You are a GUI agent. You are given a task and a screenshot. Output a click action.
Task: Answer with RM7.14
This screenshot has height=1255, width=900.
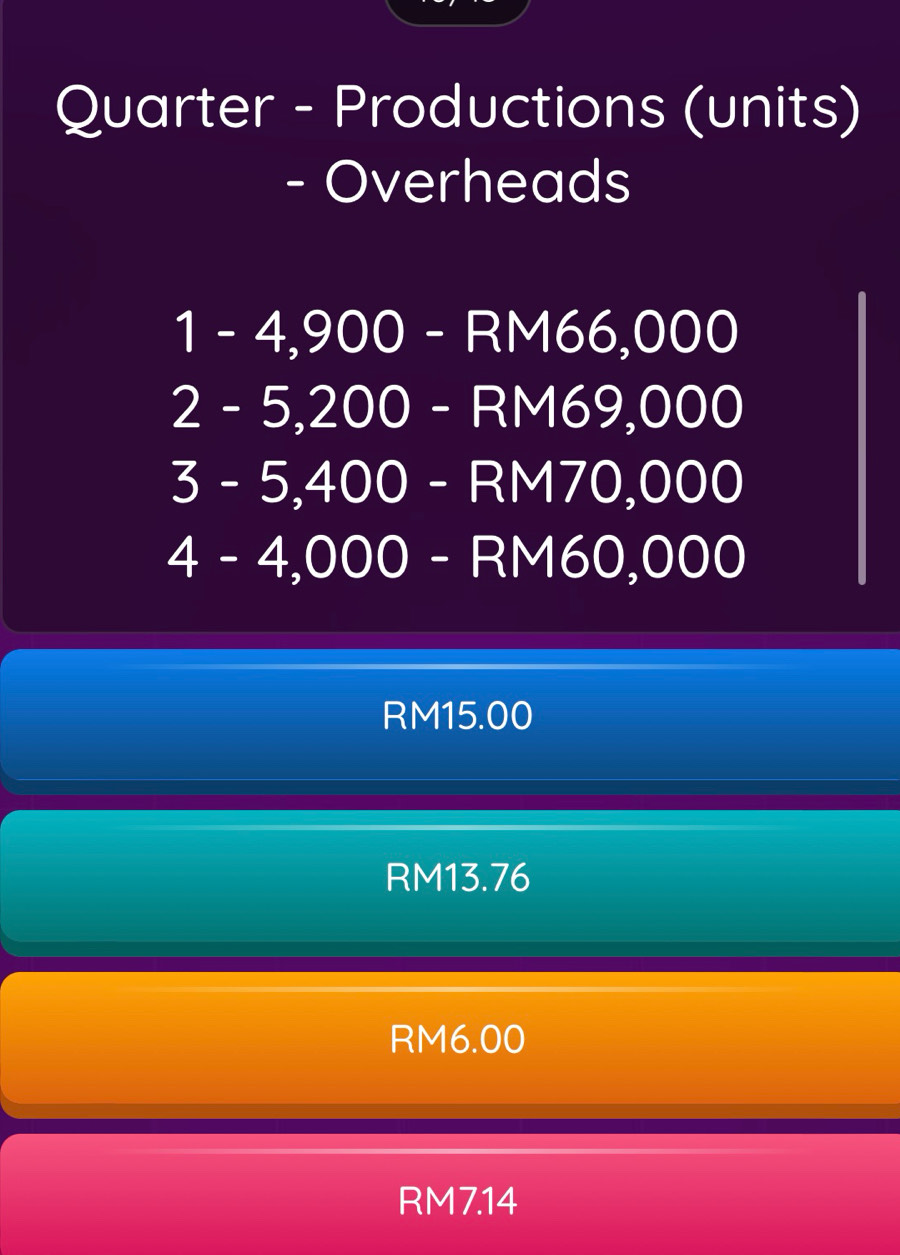point(456,1198)
